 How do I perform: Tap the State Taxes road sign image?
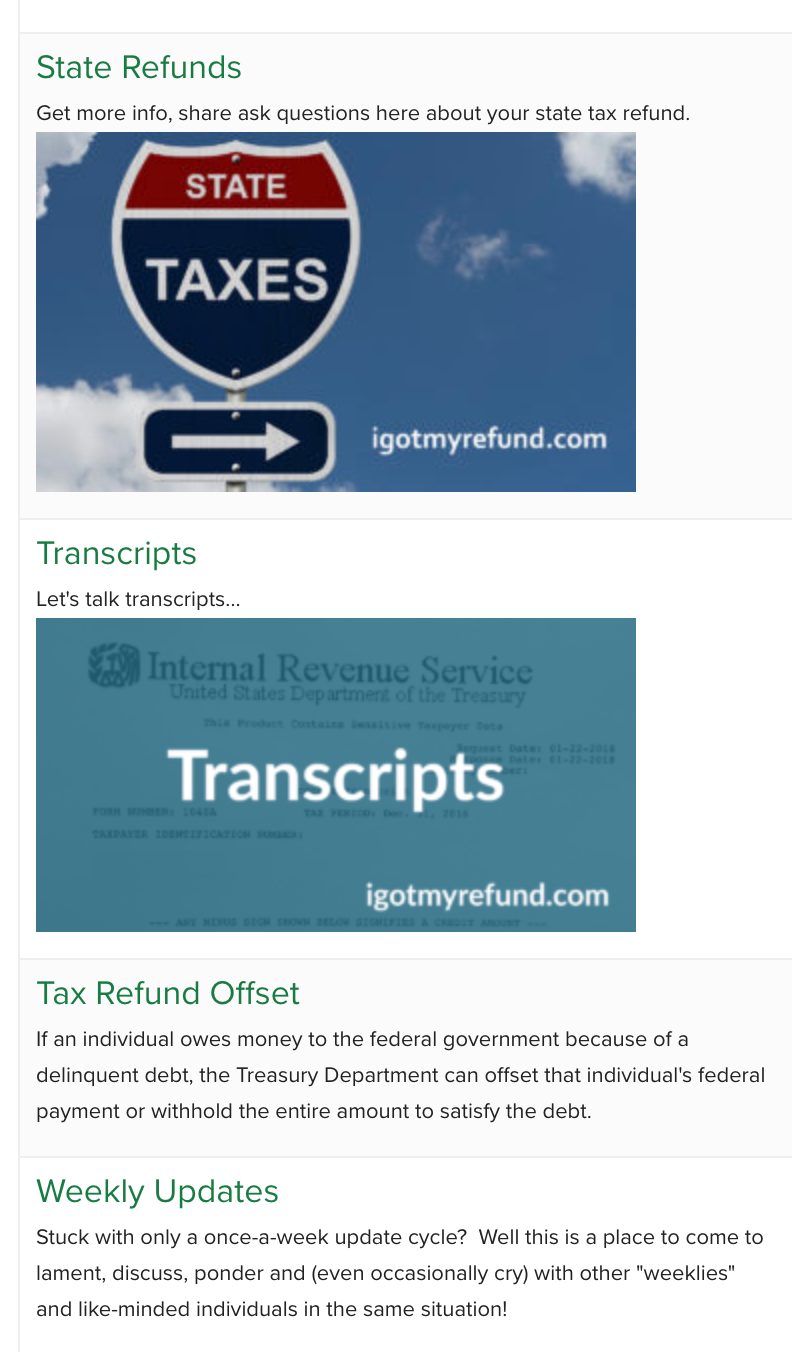pos(335,311)
